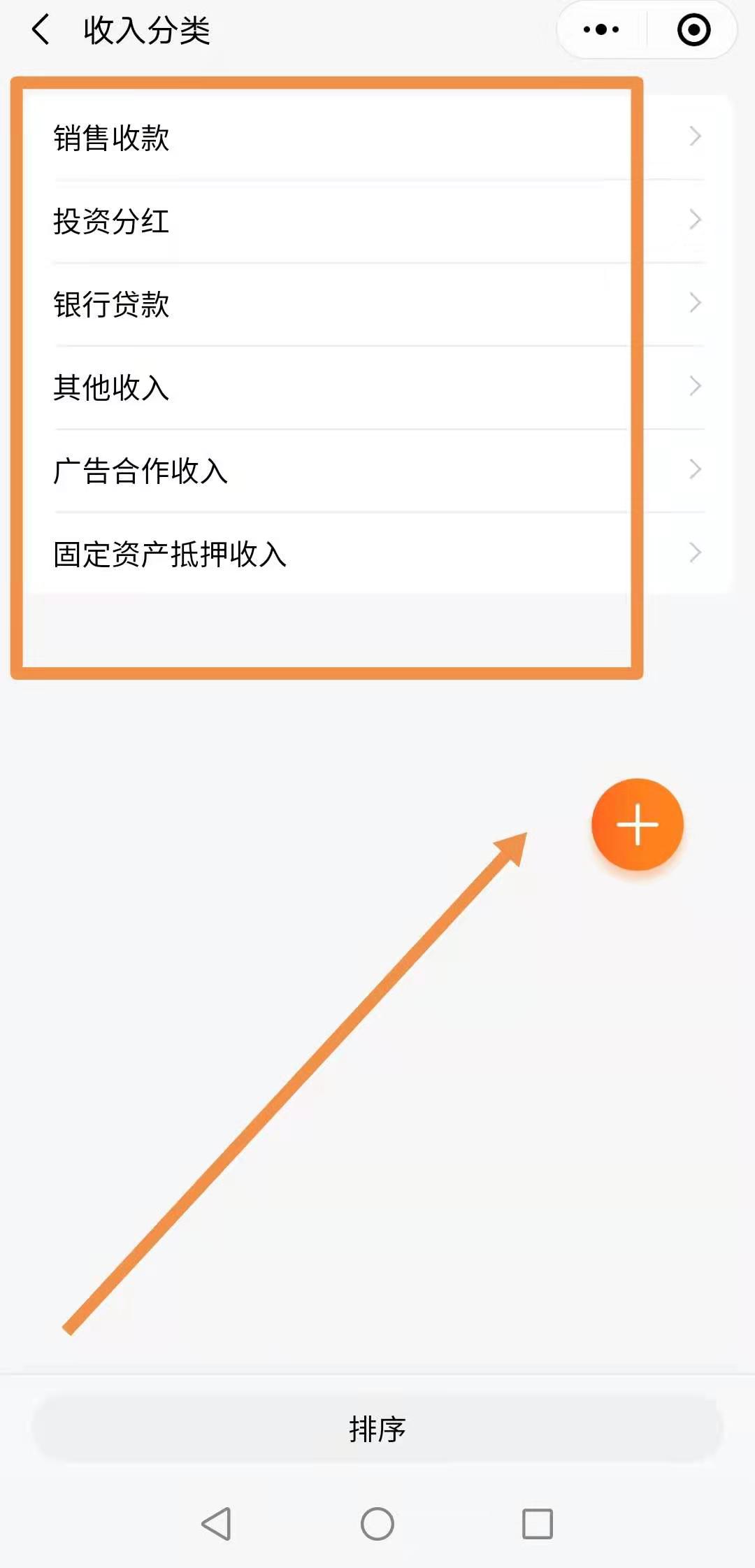Open the 固定资产抵押收入 category

coord(377,554)
